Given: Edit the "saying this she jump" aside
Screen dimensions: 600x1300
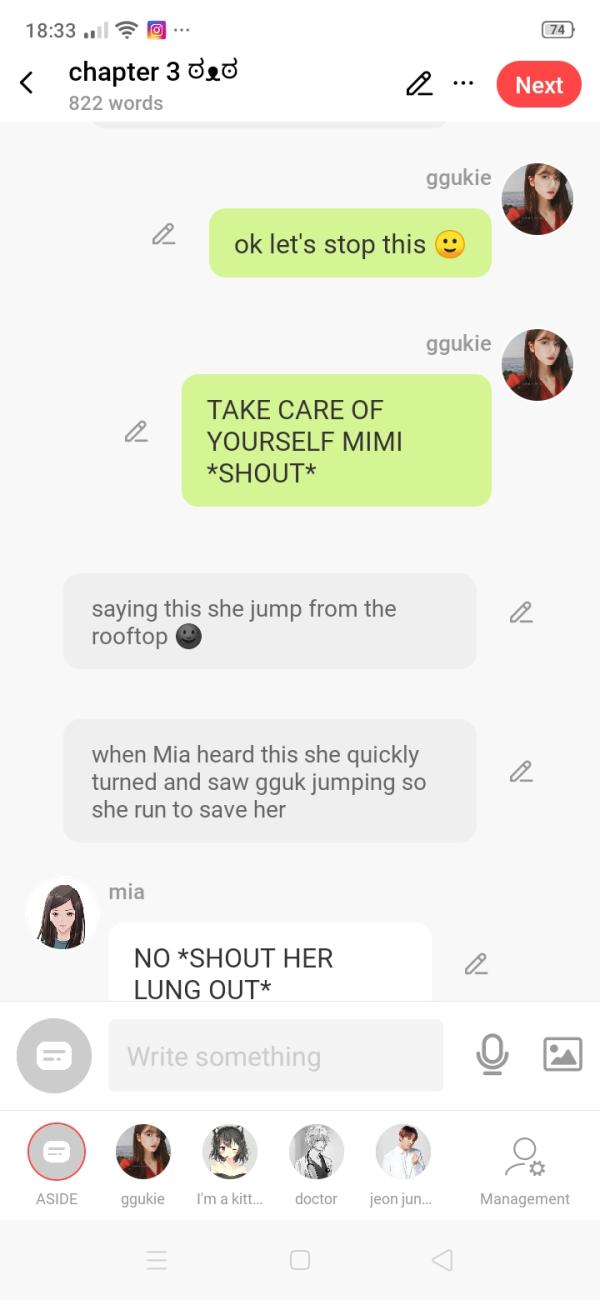Looking at the screenshot, I should click(520, 613).
